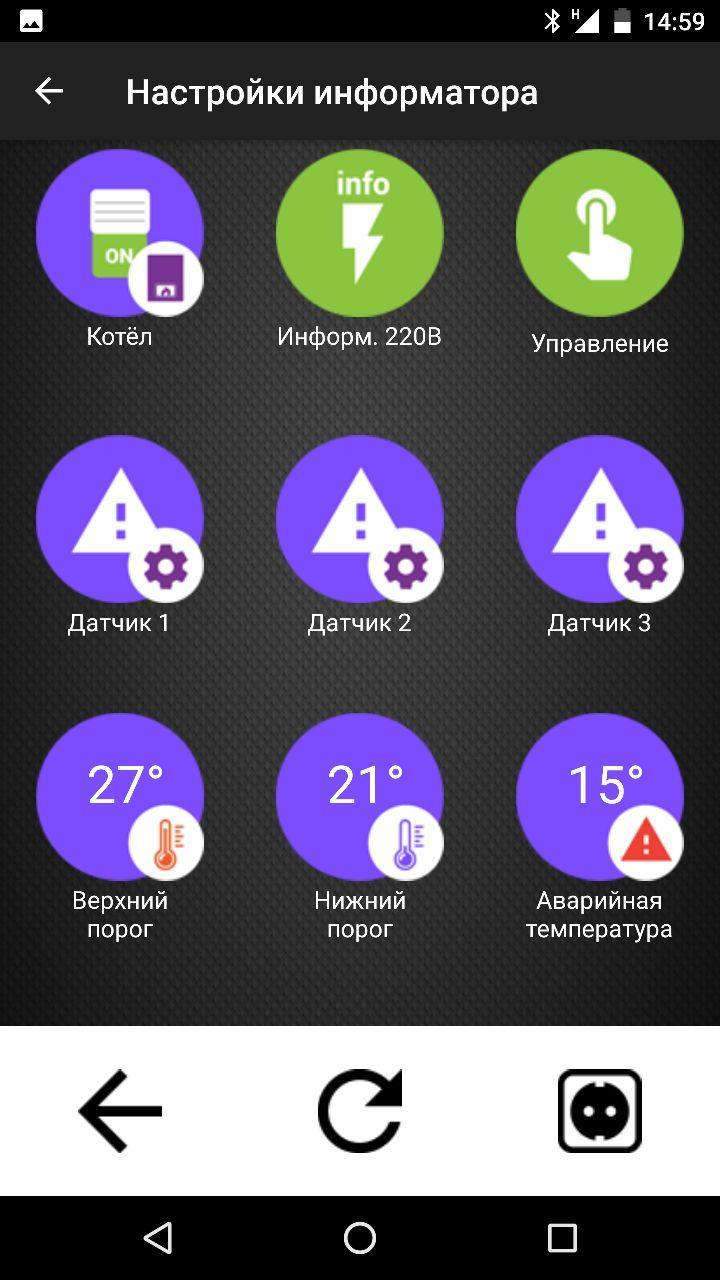Set the Верхний порог temperature

[120, 797]
